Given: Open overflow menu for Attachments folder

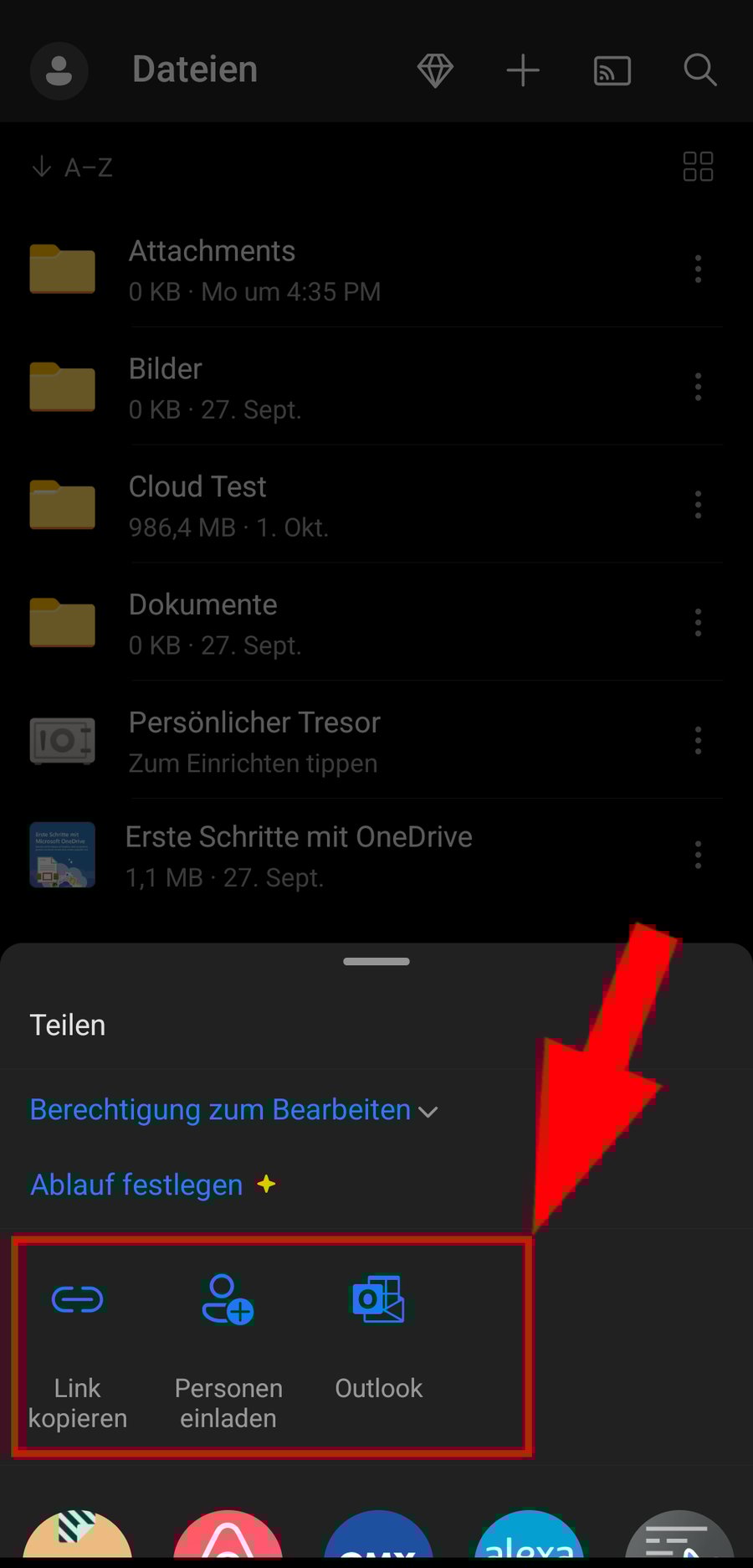Looking at the screenshot, I should pos(699,269).
